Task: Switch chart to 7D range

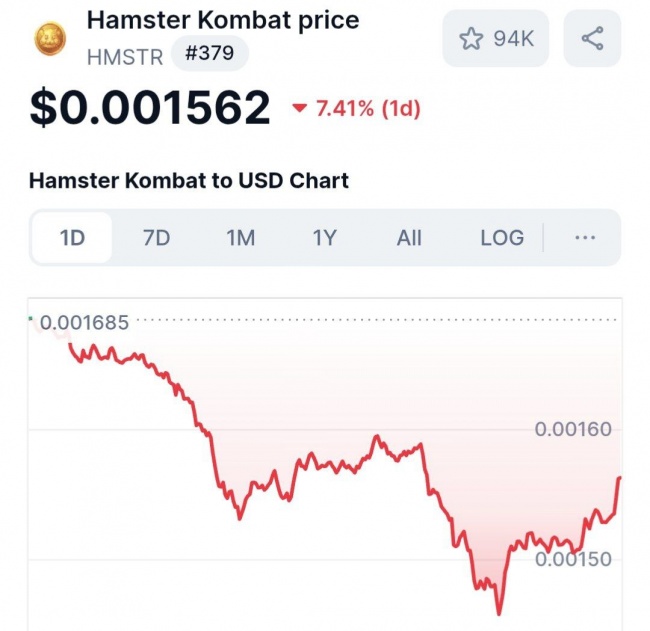Action: 156,237
